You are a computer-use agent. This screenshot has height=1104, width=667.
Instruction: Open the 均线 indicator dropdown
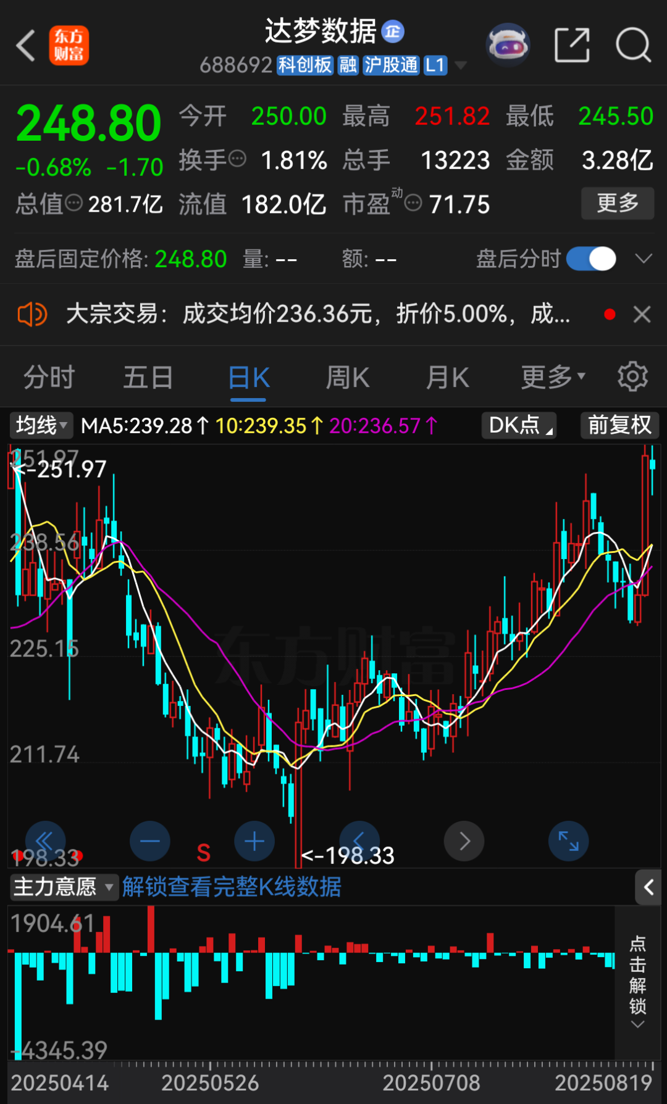(x=41, y=425)
